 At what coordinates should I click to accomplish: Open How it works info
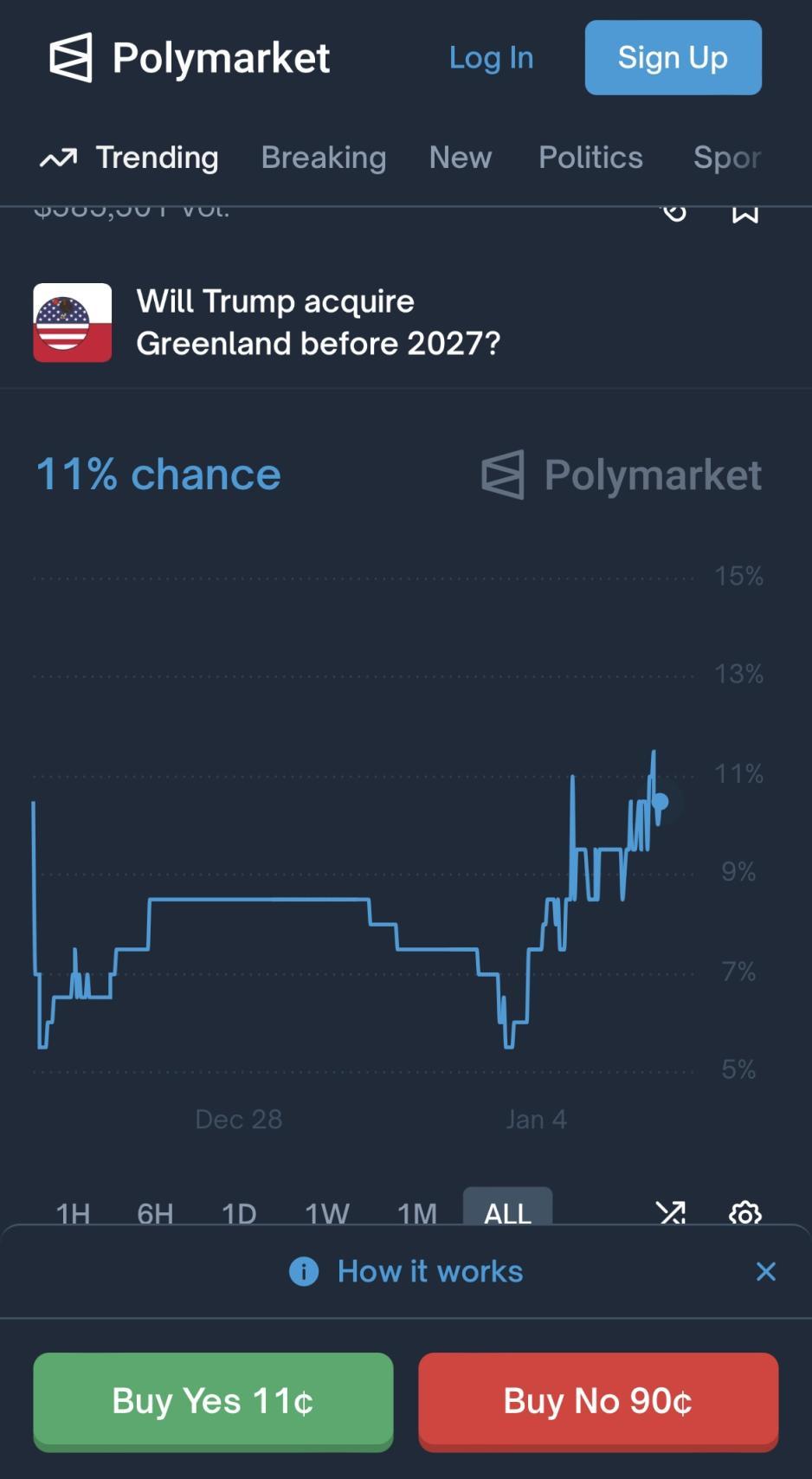[406, 1271]
